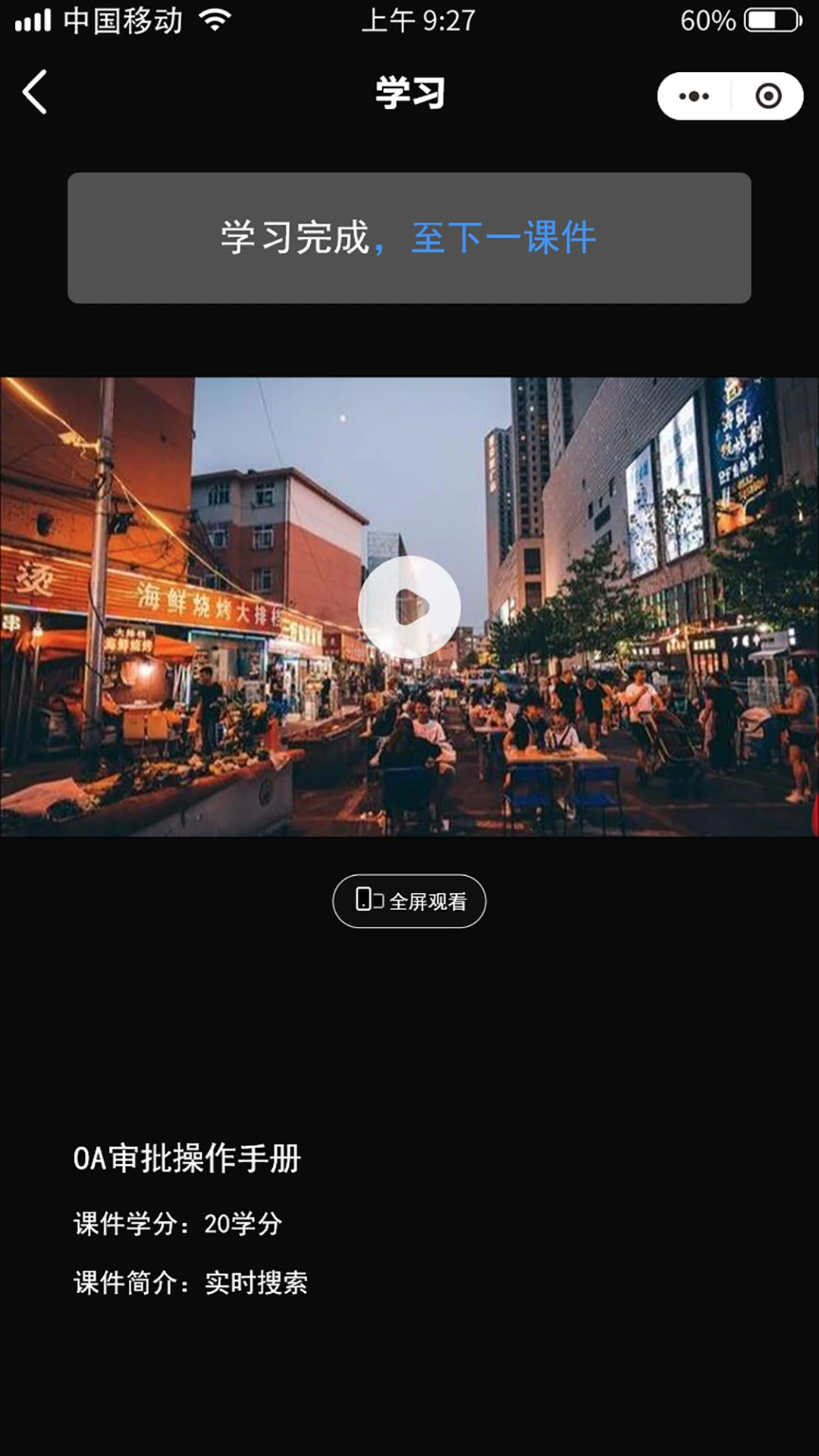Select the 学习 page title
This screenshot has width=819, height=1456.
point(409,93)
